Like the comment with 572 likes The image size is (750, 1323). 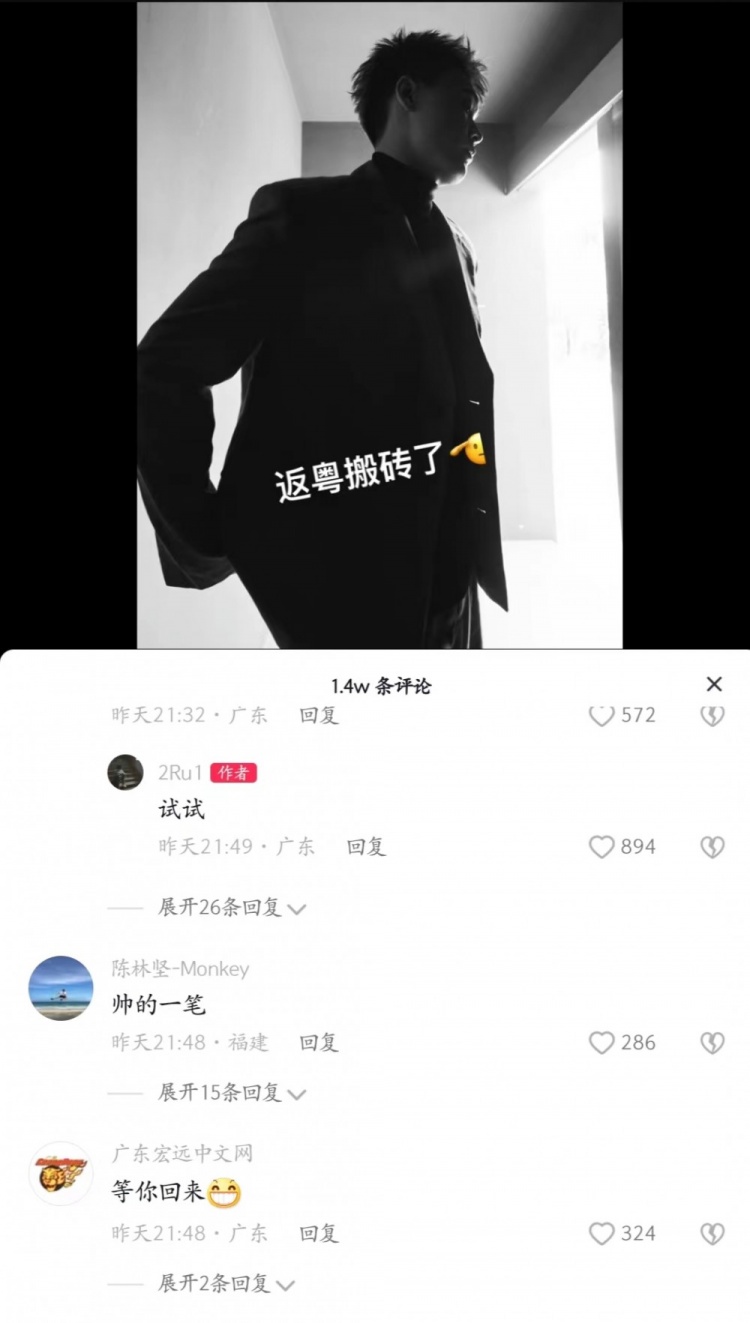pos(602,716)
